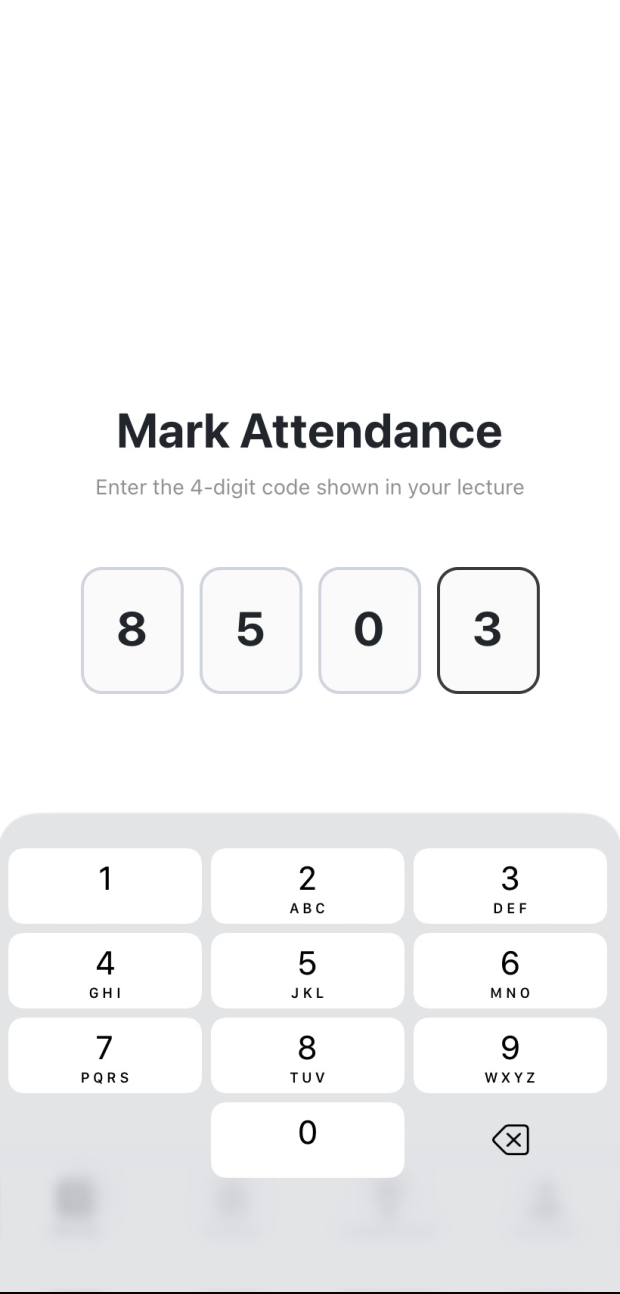
Task: Tap the 5 JKL key
Action: point(307,971)
